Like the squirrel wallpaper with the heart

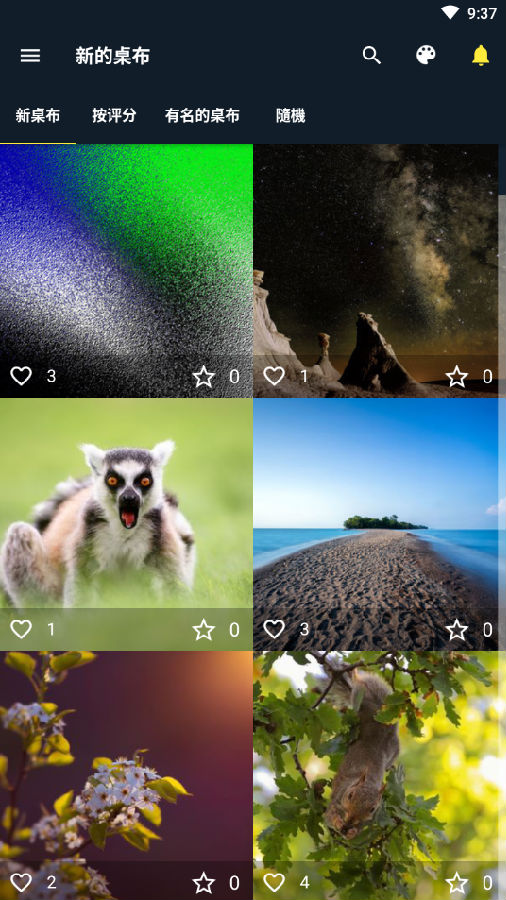274,882
